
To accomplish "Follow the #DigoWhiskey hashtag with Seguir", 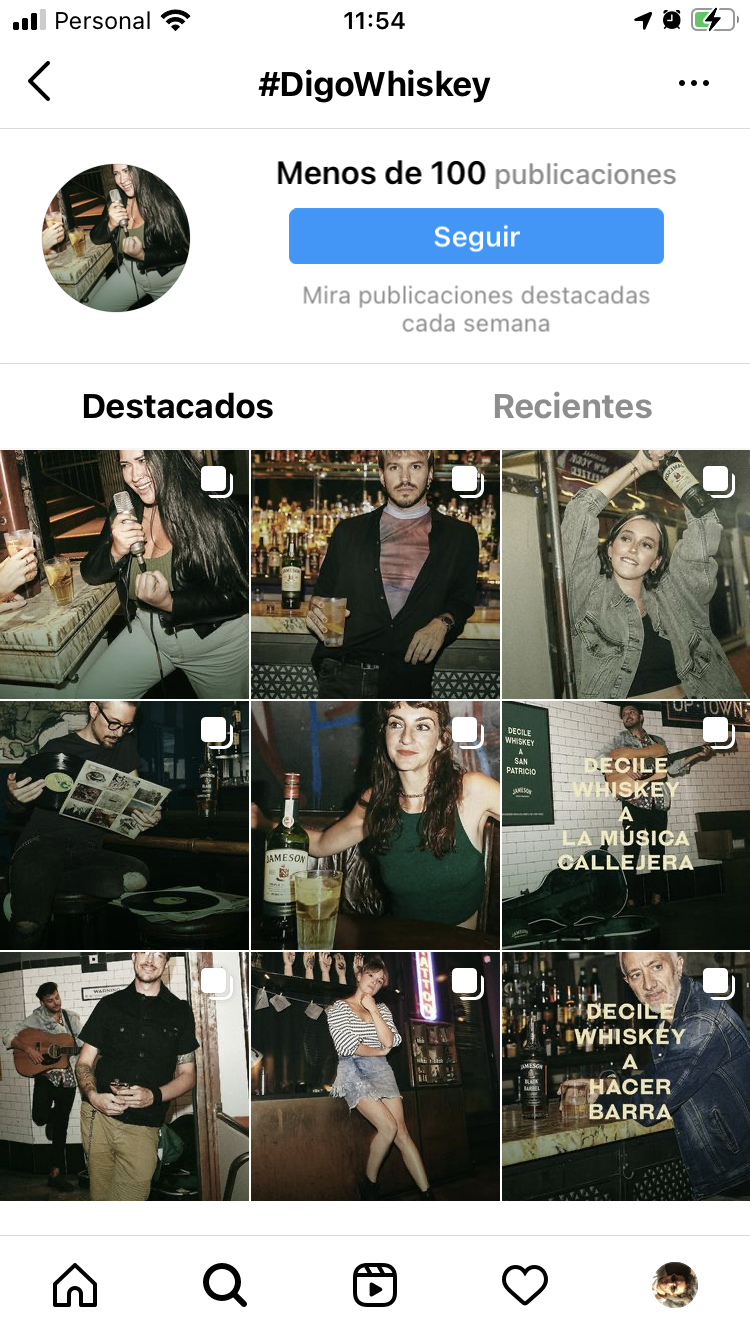I will click(x=476, y=236).
